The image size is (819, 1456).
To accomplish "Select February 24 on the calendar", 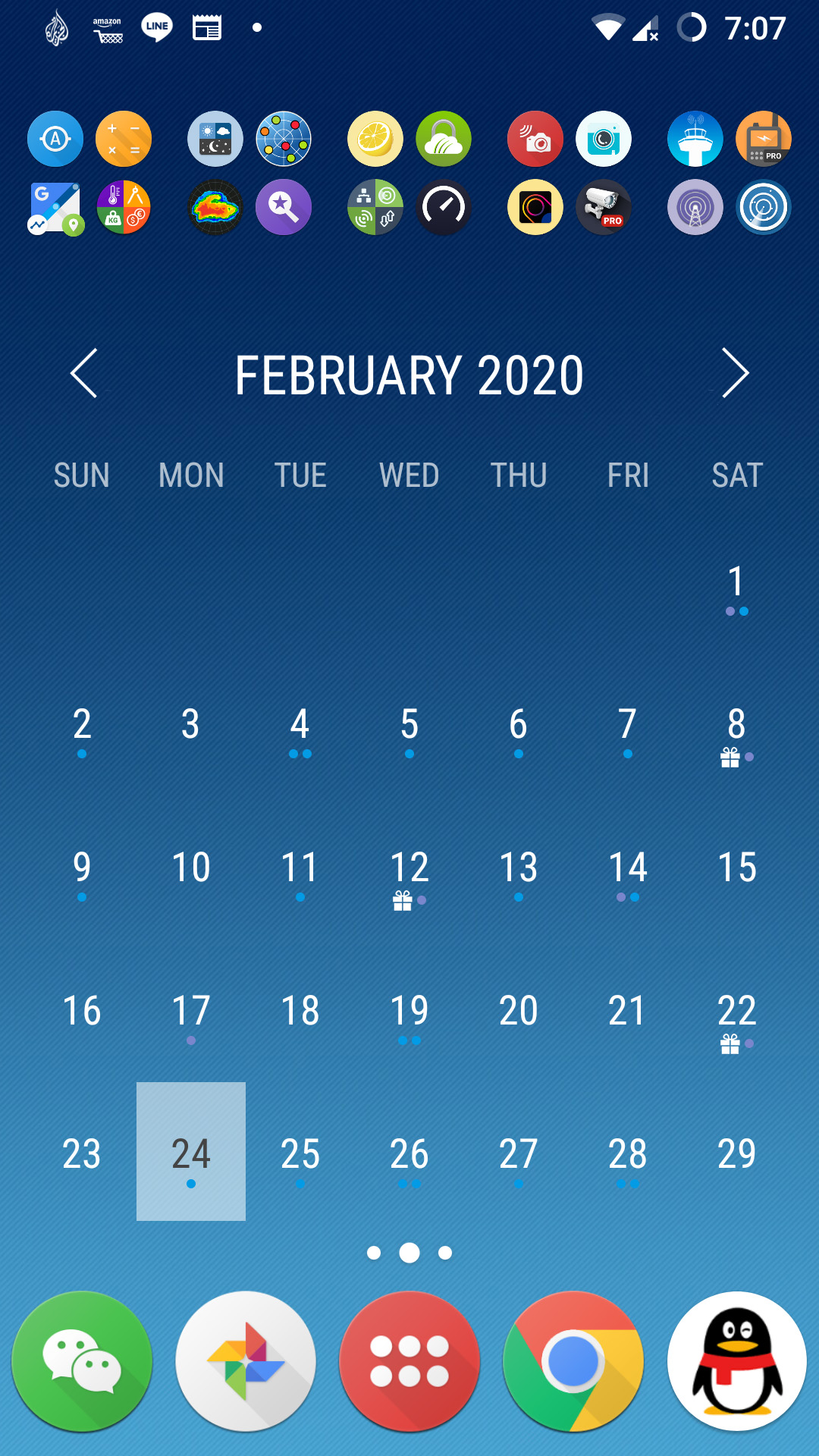I will pyautogui.click(x=191, y=1153).
